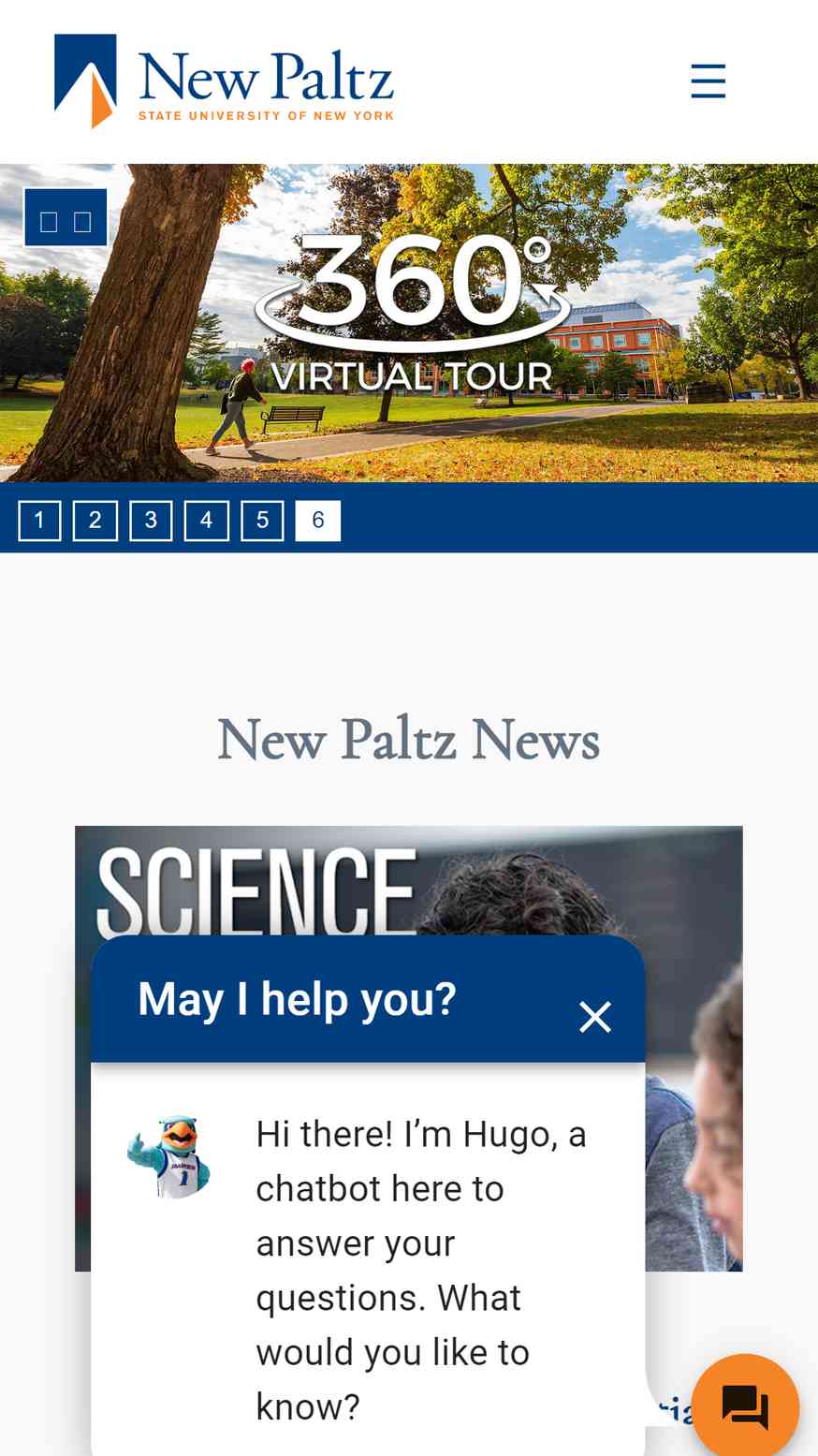Screen dimensions: 818x1456
Task: Show slide 3 in the carousel
Action: pyautogui.click(x=151, y=521)
